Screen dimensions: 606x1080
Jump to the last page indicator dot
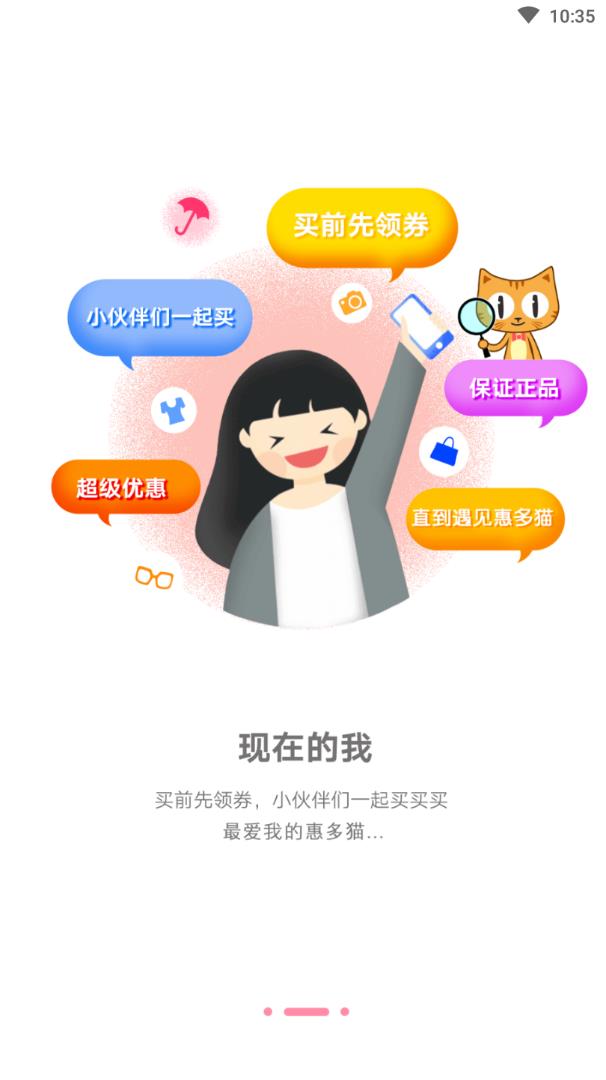click(344, 1012)
